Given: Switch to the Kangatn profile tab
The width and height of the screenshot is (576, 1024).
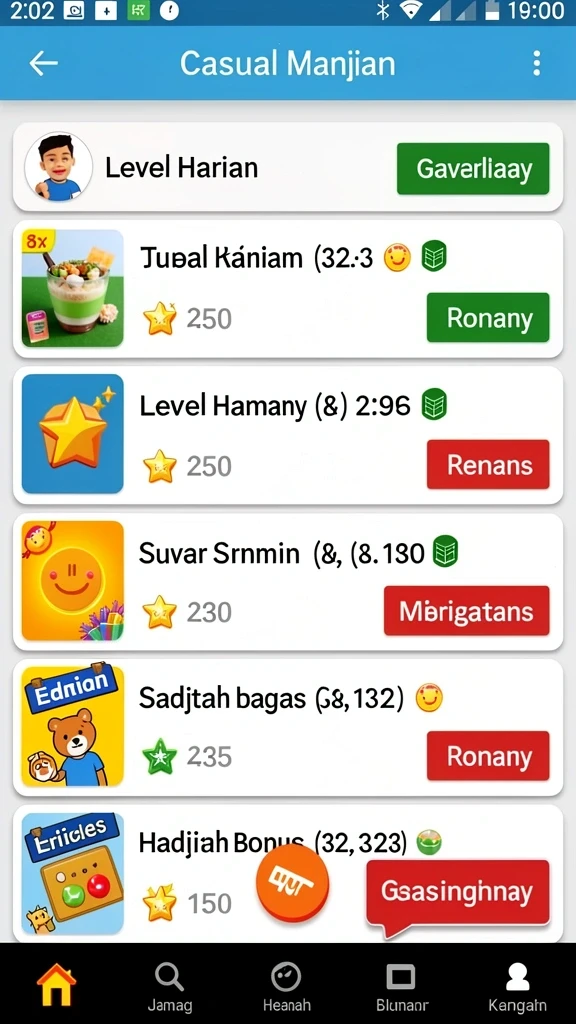Looking at the screenshot, I should coord(517,987).
